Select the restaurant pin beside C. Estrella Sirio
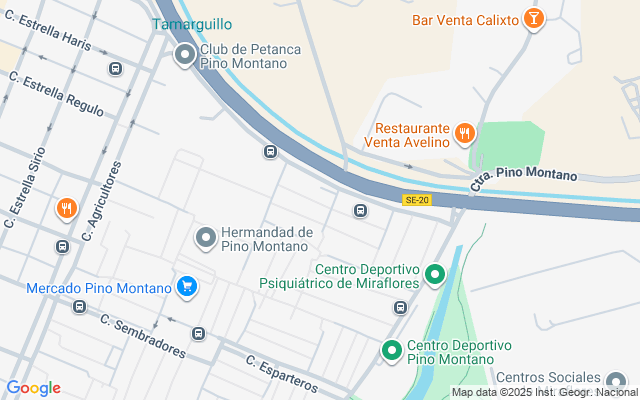The image size is (640, 400). [x=67, y=209]
